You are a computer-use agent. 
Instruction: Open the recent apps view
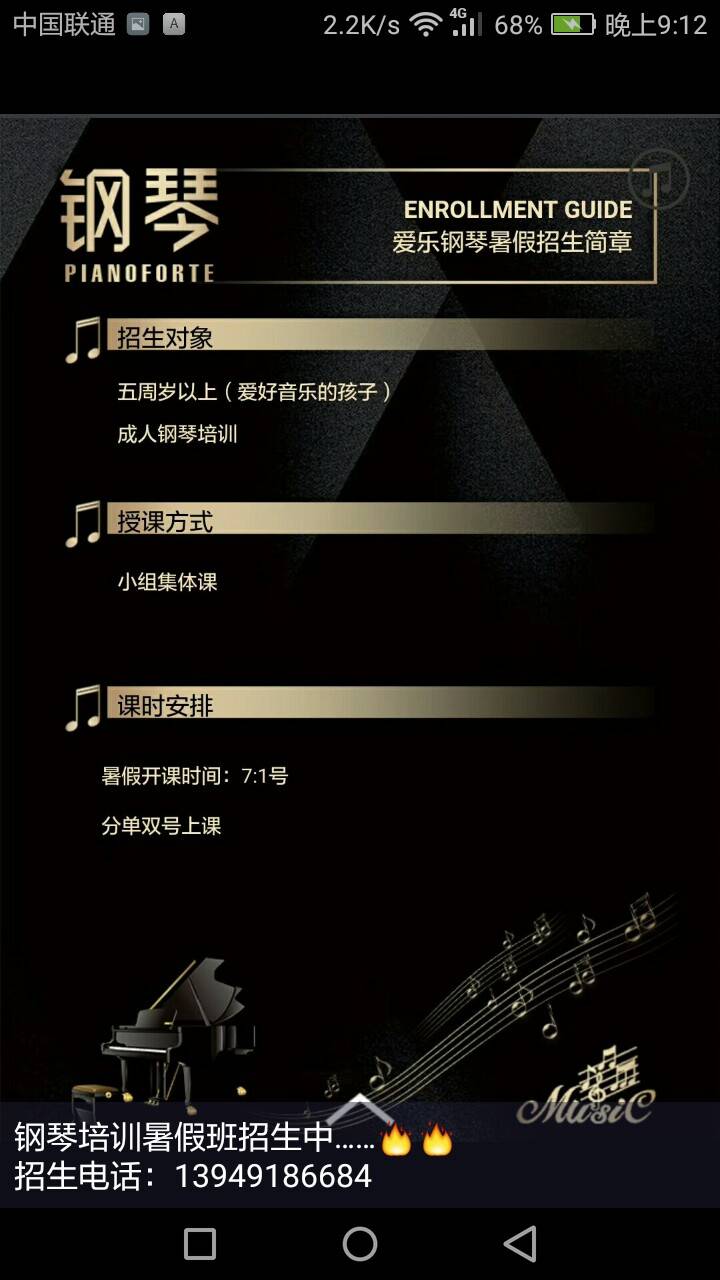pos(200,1244)
